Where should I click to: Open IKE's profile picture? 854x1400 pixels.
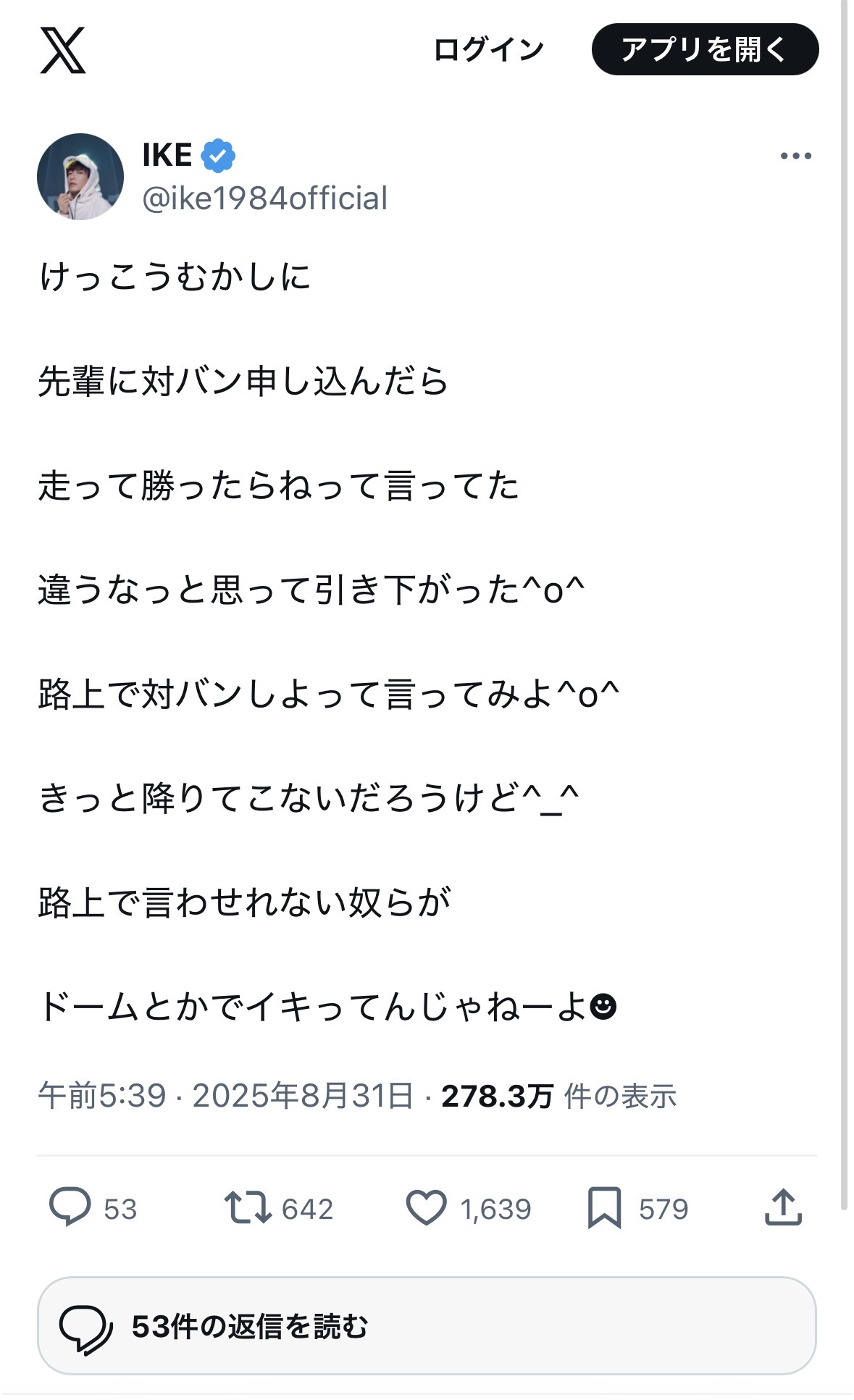click(80, 176)
